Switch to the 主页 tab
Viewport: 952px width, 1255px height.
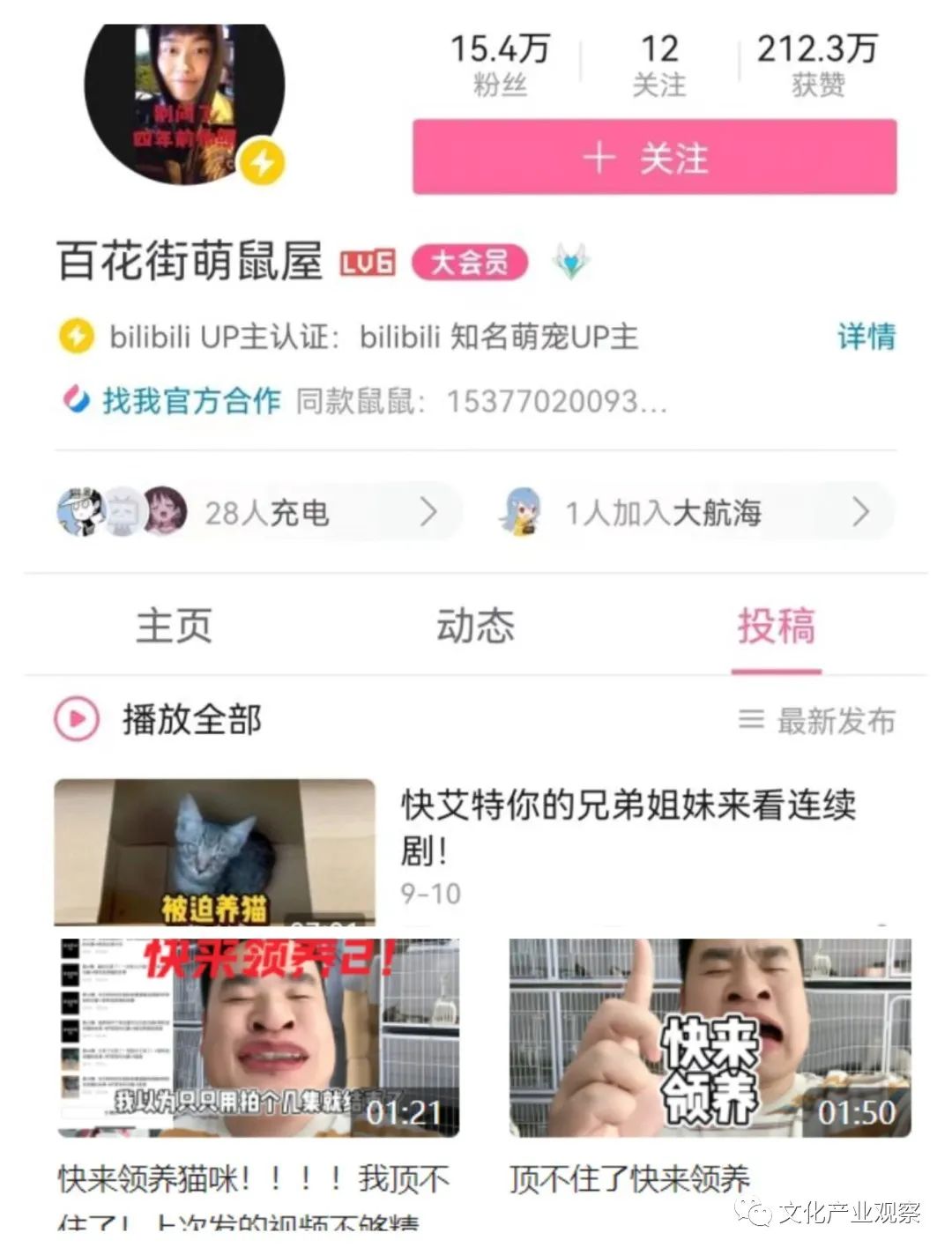(174, 626)
